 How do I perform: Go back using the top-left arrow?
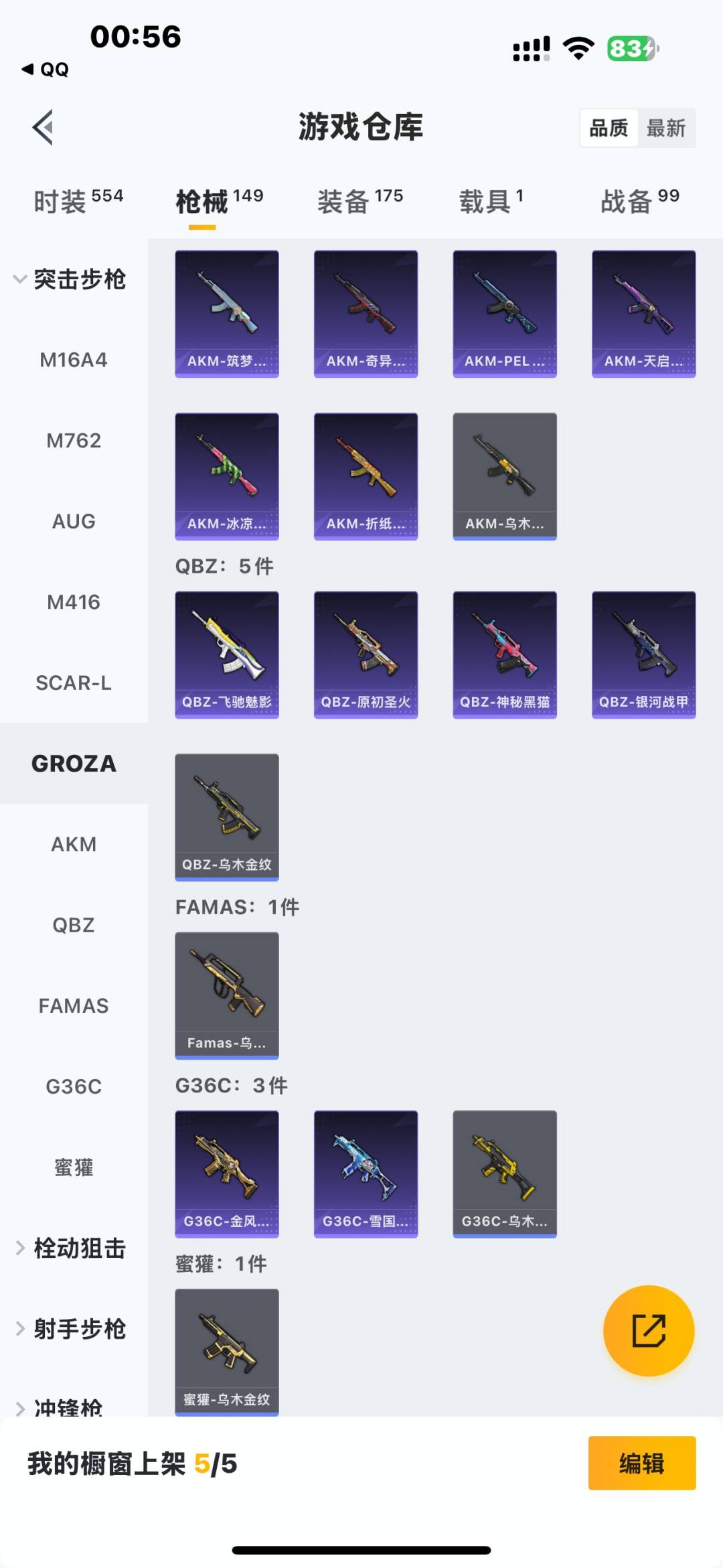[43, 127]
